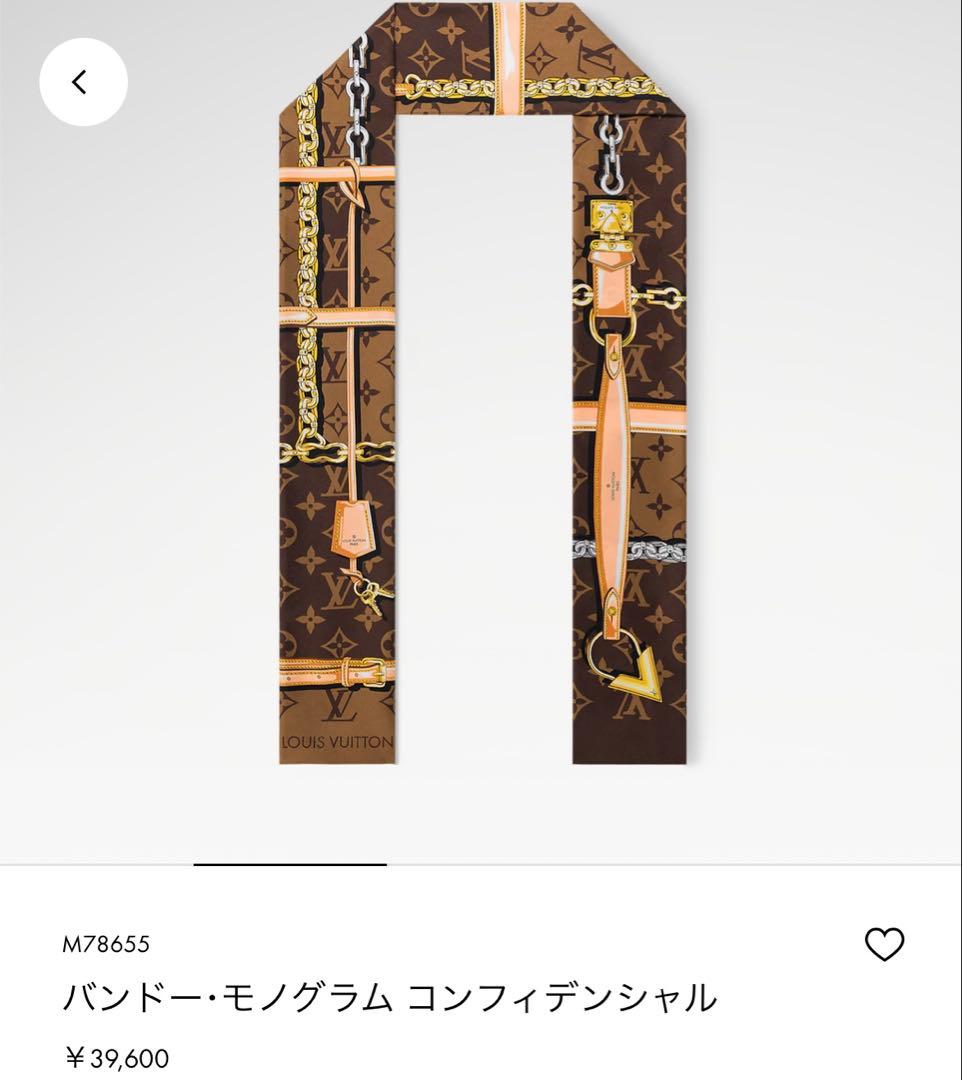Add the Monogram Confidential bandeau to wishlist
Image resolution: width=962 pixels, height=1080 pixels.
[884, 944]
